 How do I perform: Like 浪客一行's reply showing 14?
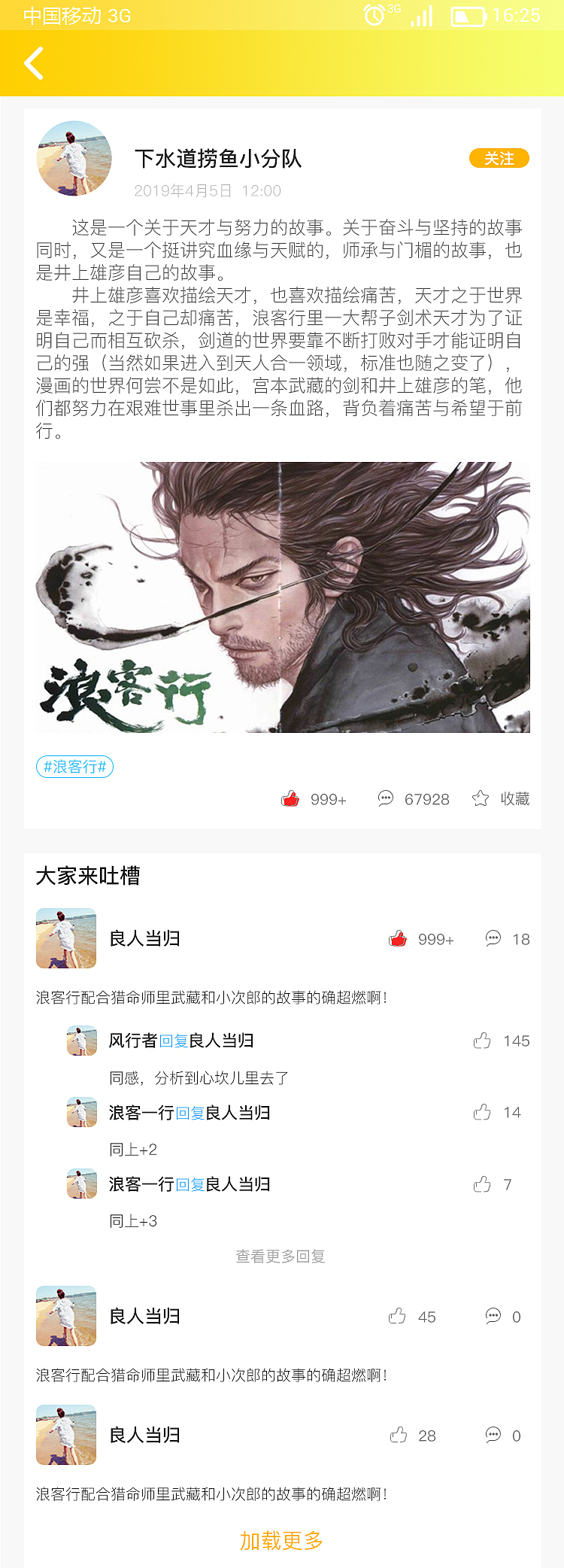(x=482, y=1112)
